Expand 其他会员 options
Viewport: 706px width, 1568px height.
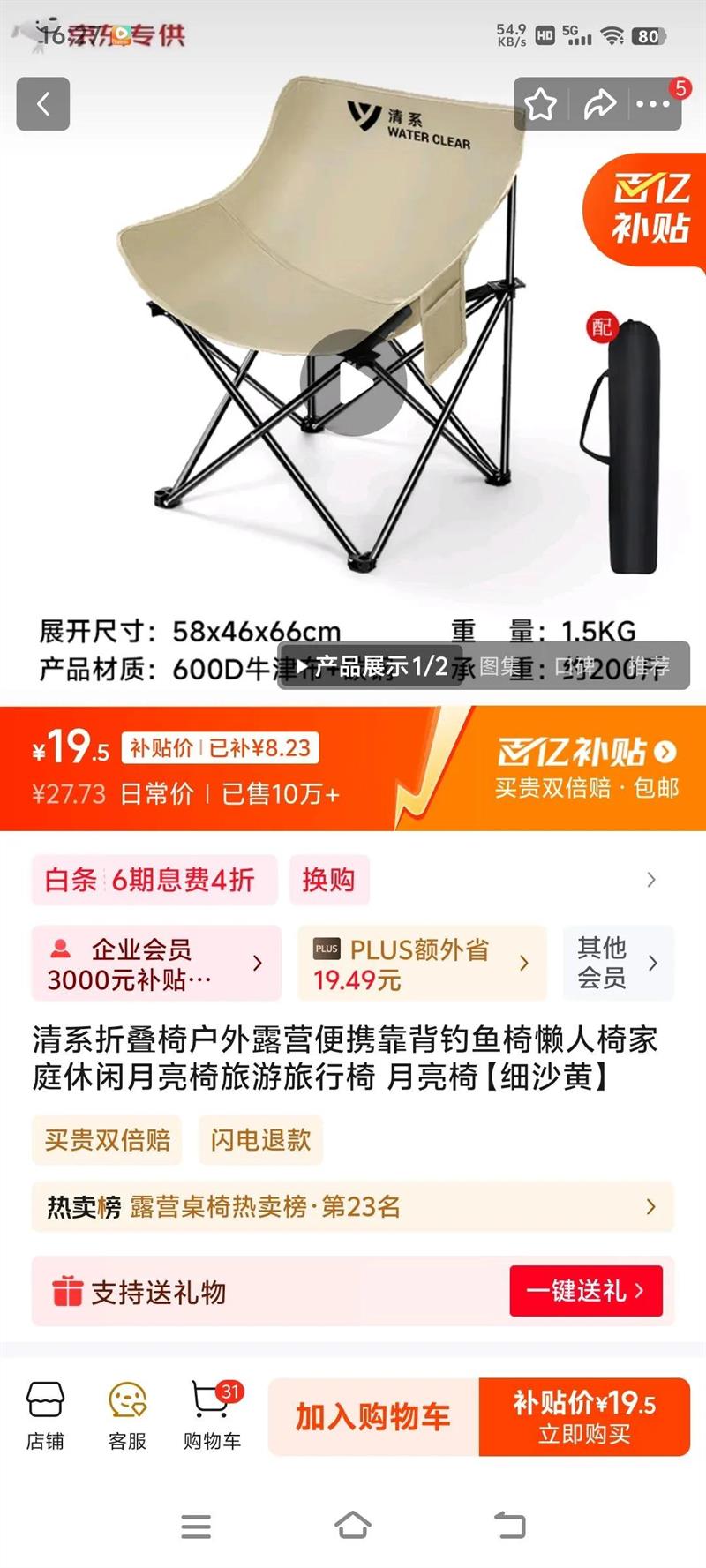pyautogui.click(x=618, y=964)
